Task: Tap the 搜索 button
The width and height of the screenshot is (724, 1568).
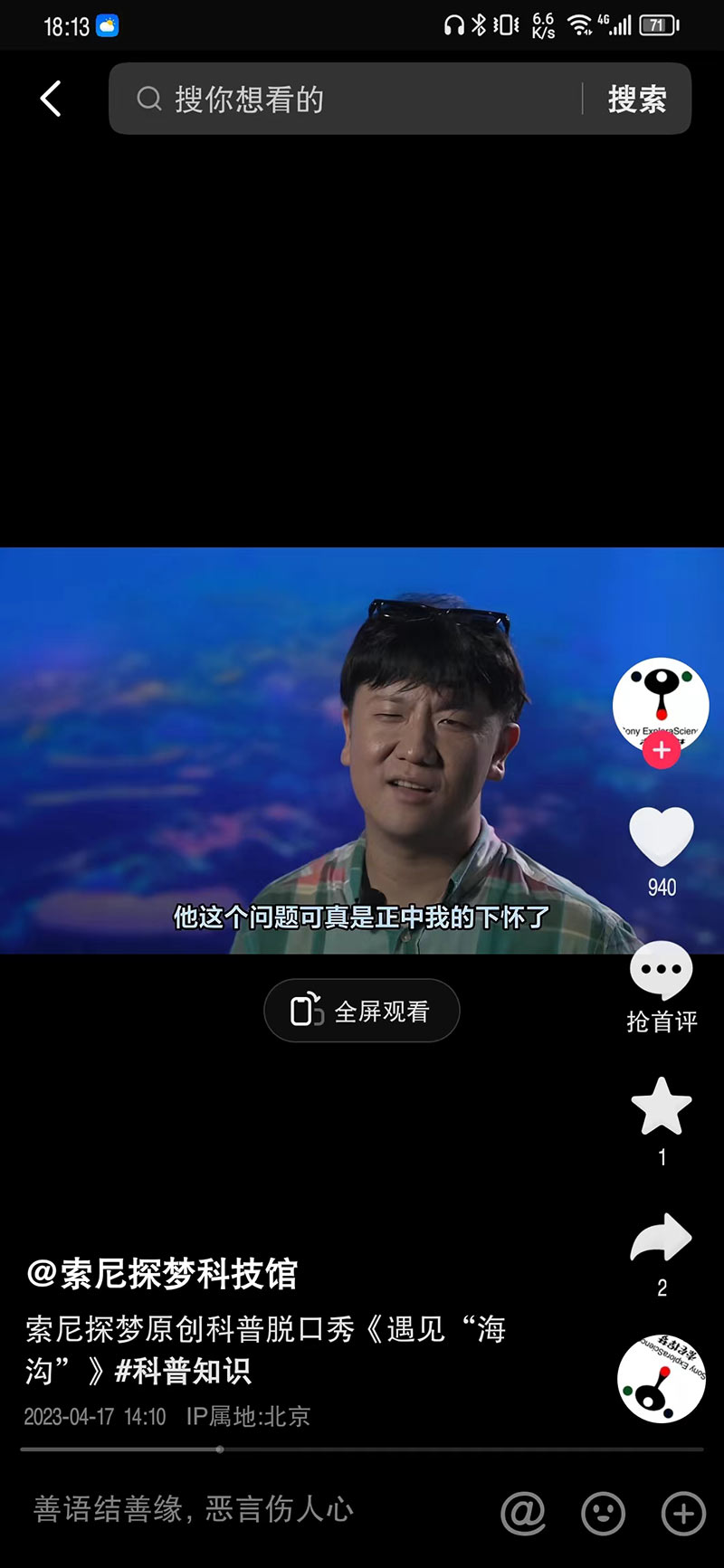Action: tap(637, 100)
